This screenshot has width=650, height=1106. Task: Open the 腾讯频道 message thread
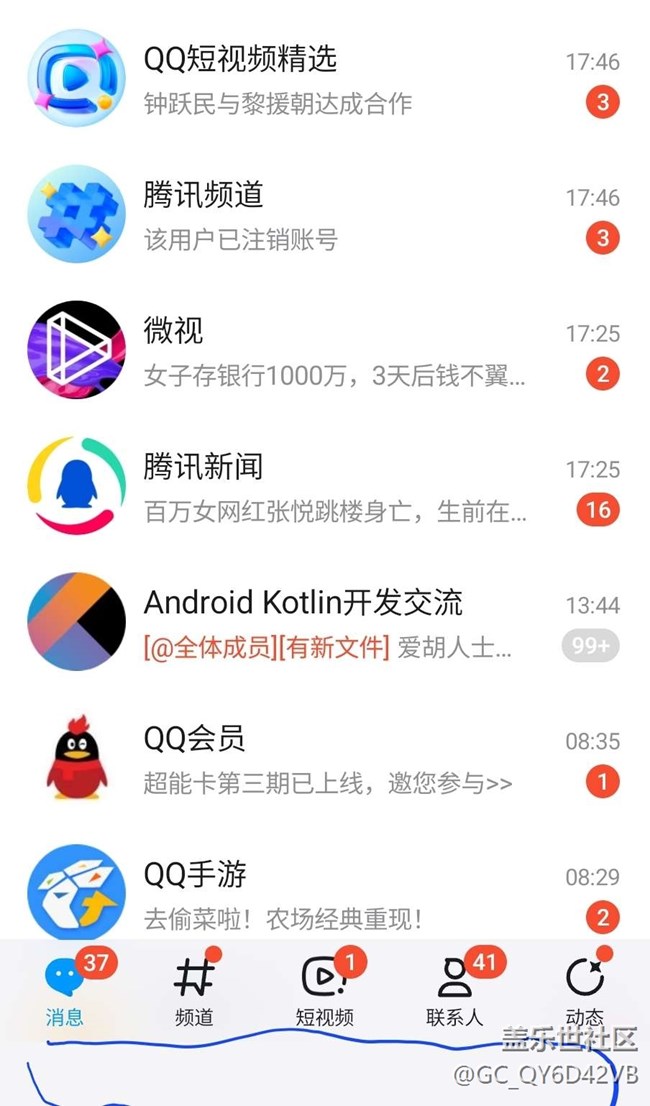(325, 215)
